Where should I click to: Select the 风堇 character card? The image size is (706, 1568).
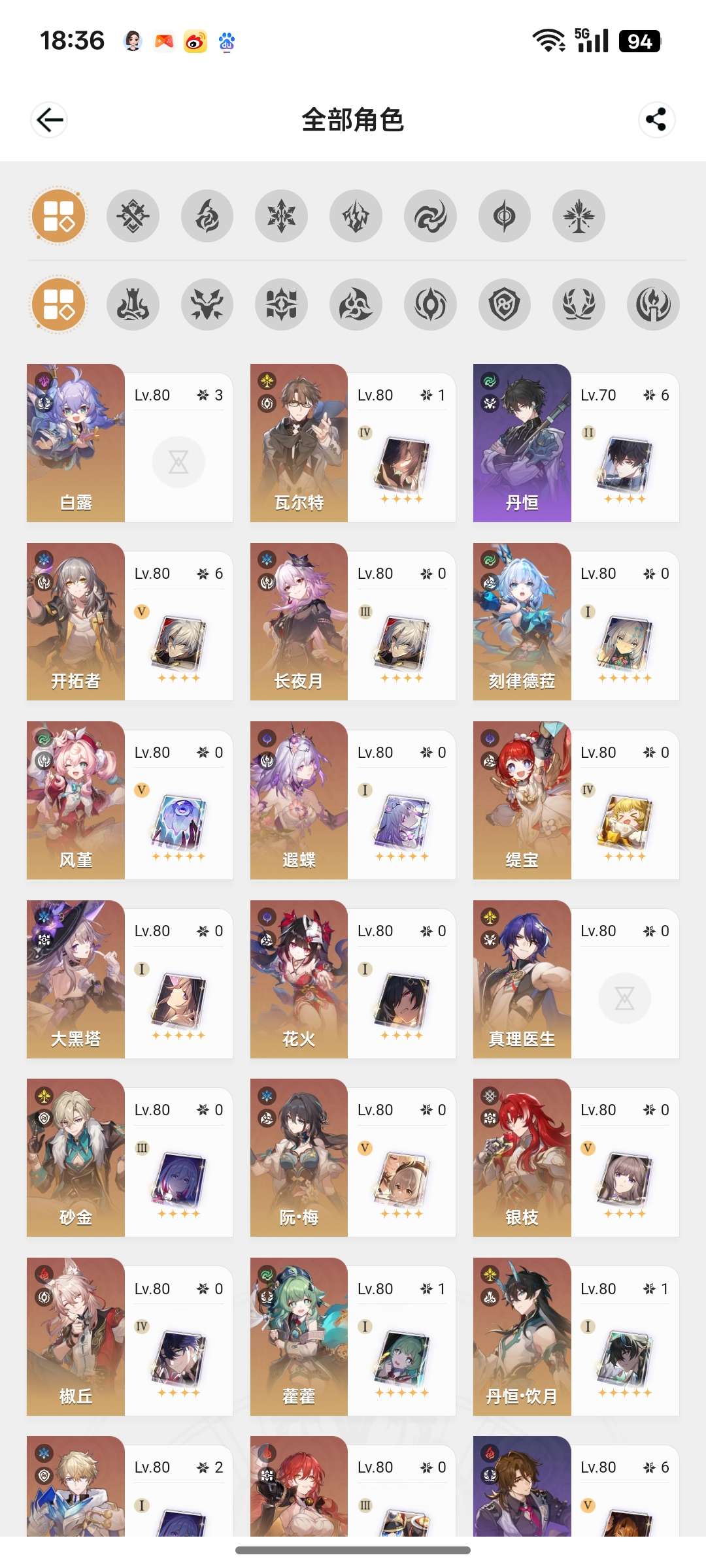point(129,800)
